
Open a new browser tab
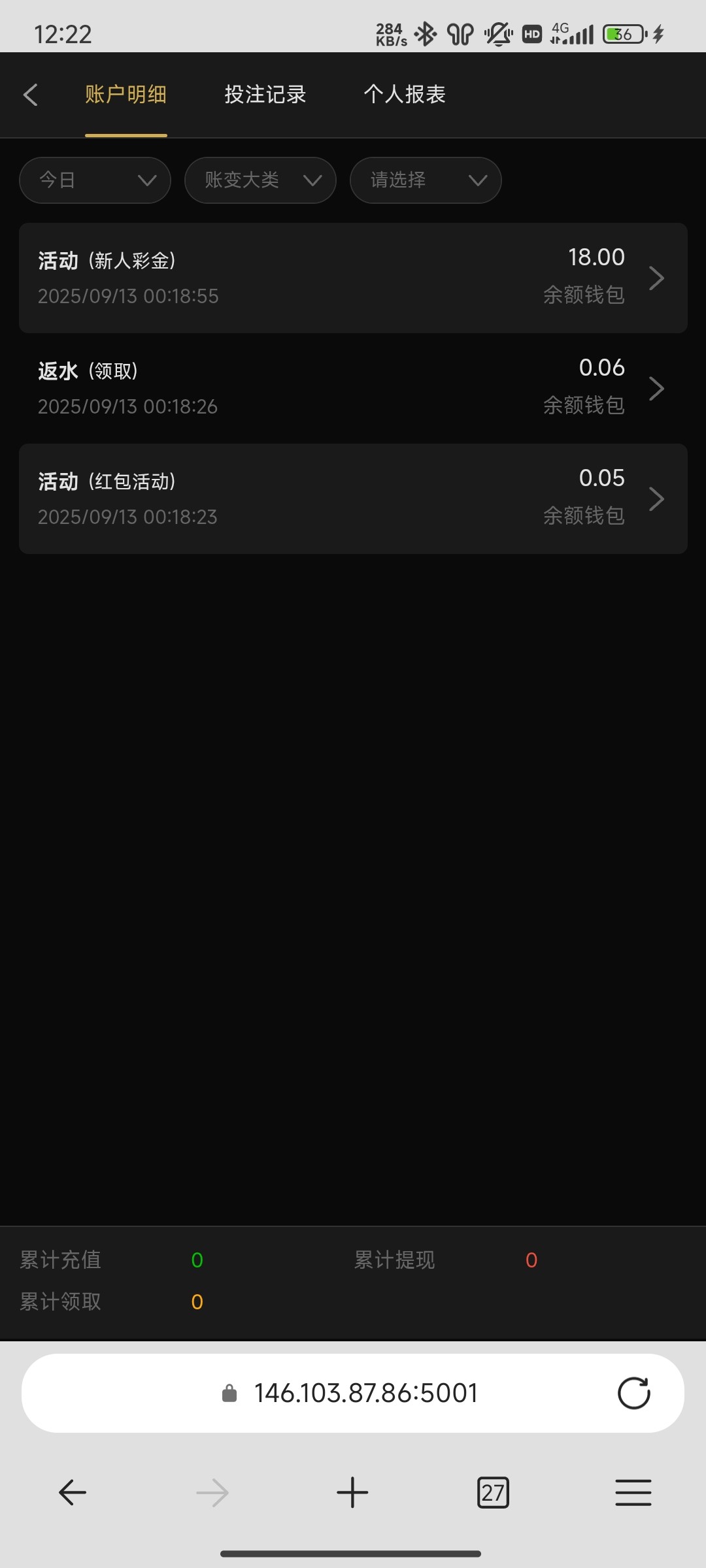coord(352,1493)
